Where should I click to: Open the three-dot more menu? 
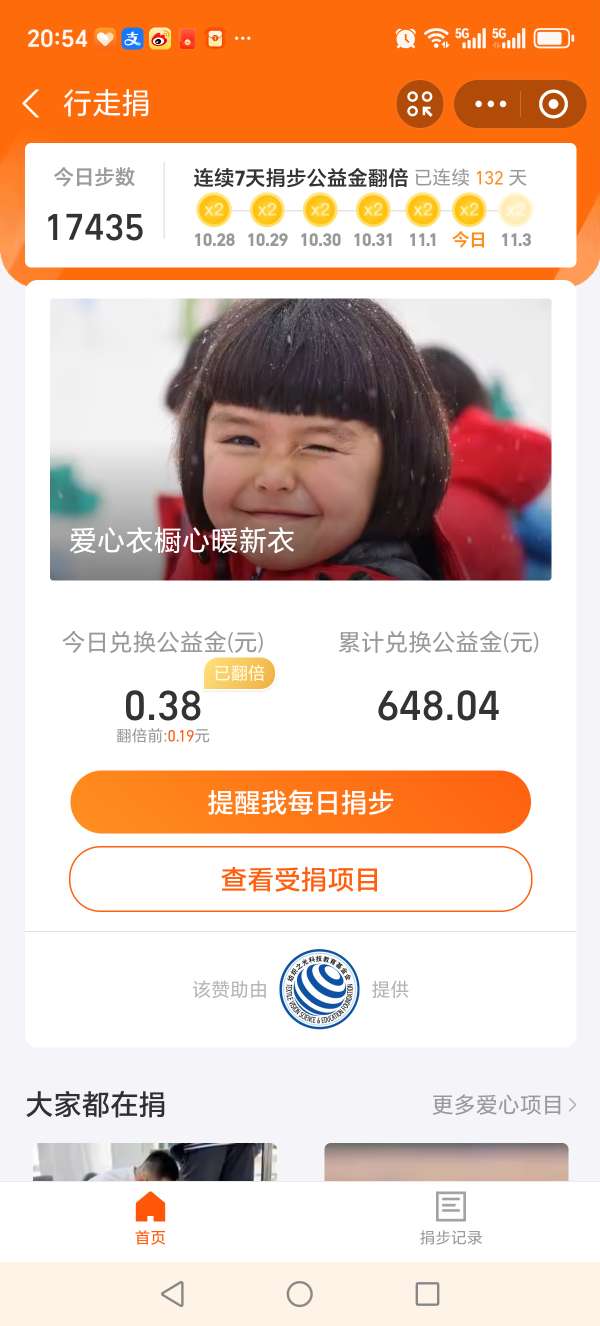(490, 104)
